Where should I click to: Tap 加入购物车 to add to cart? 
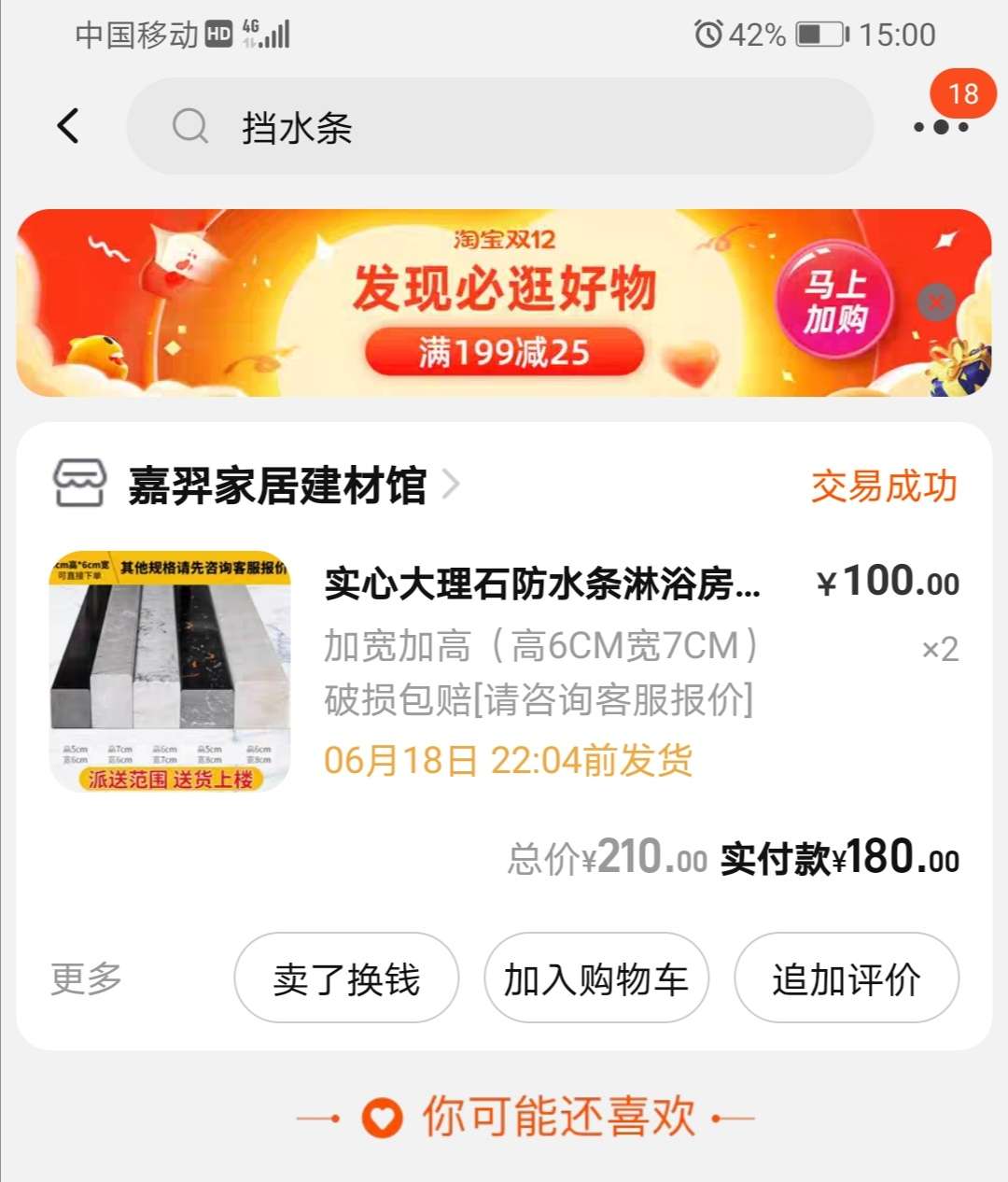click(596, 978)
